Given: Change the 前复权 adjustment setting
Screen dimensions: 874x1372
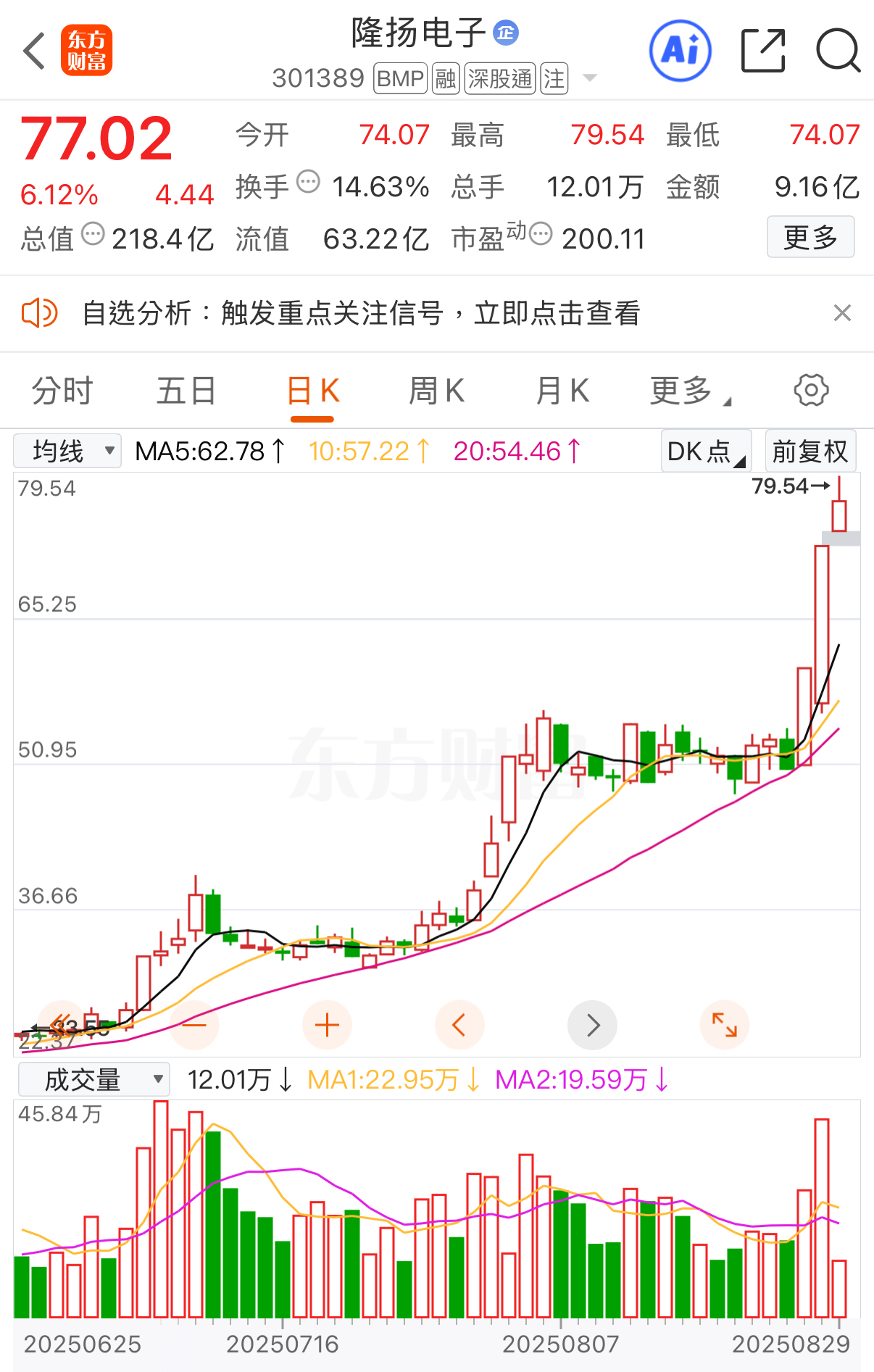Looking at the screenshot, I should pos(810,451).
